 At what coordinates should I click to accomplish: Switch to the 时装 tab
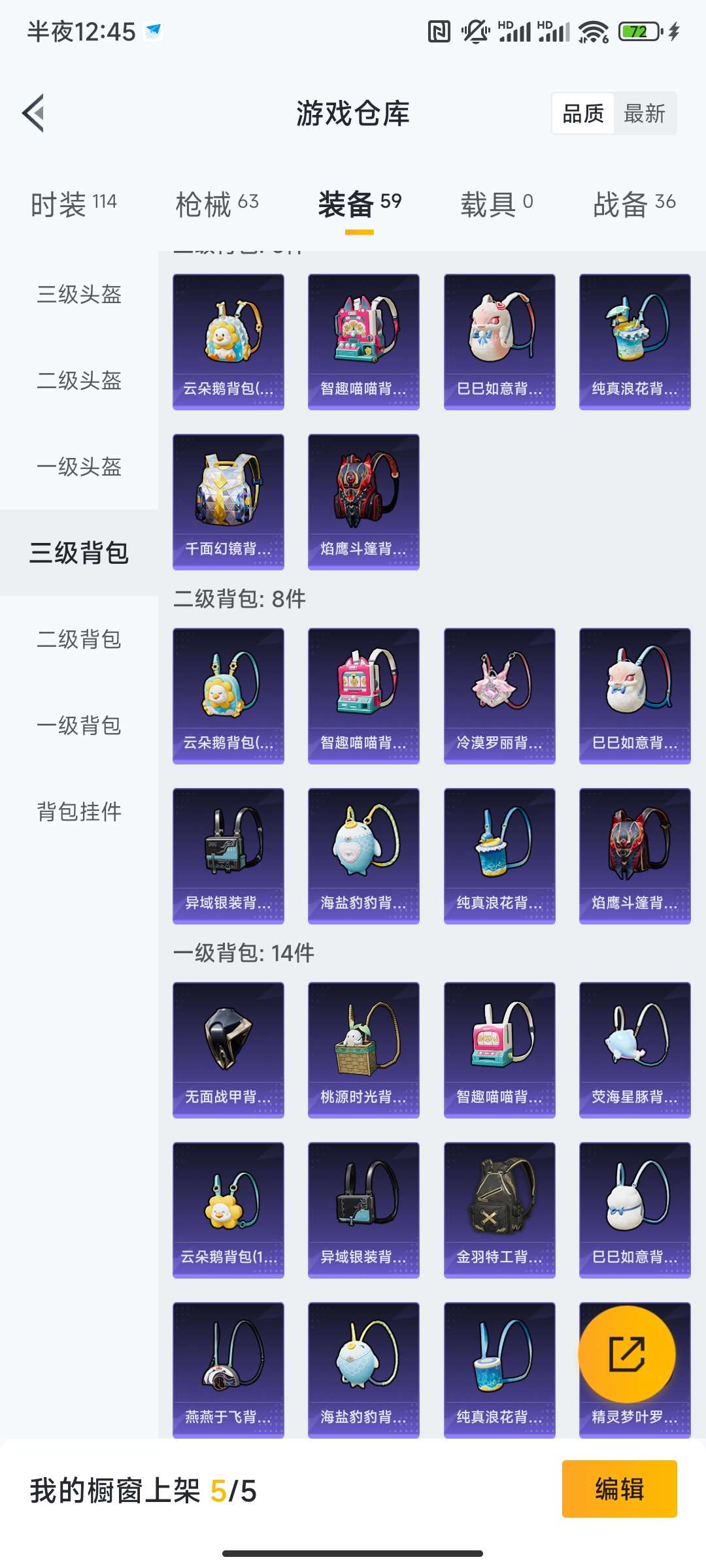pos(73,204)
